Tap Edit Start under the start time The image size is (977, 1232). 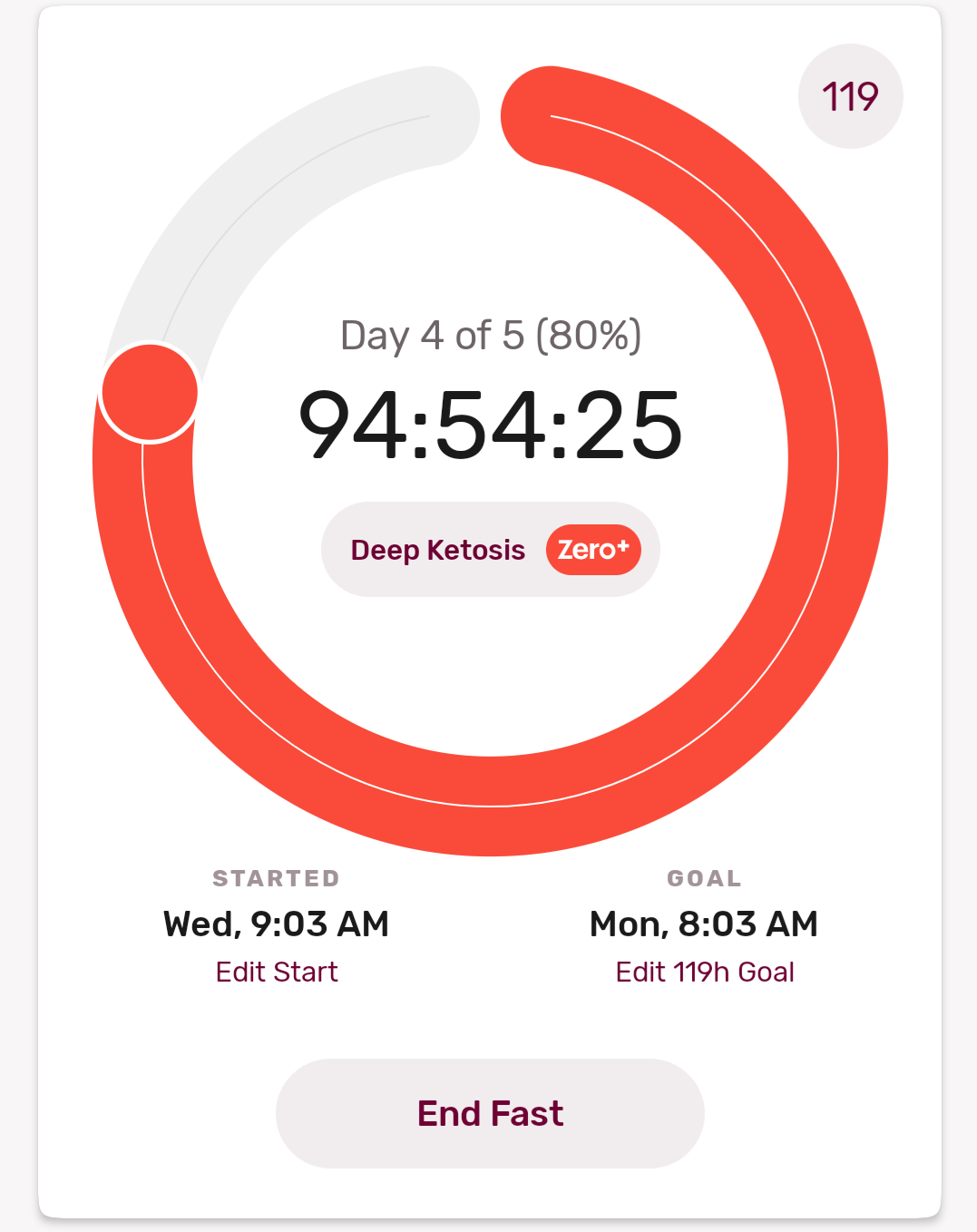coord(277,972)
